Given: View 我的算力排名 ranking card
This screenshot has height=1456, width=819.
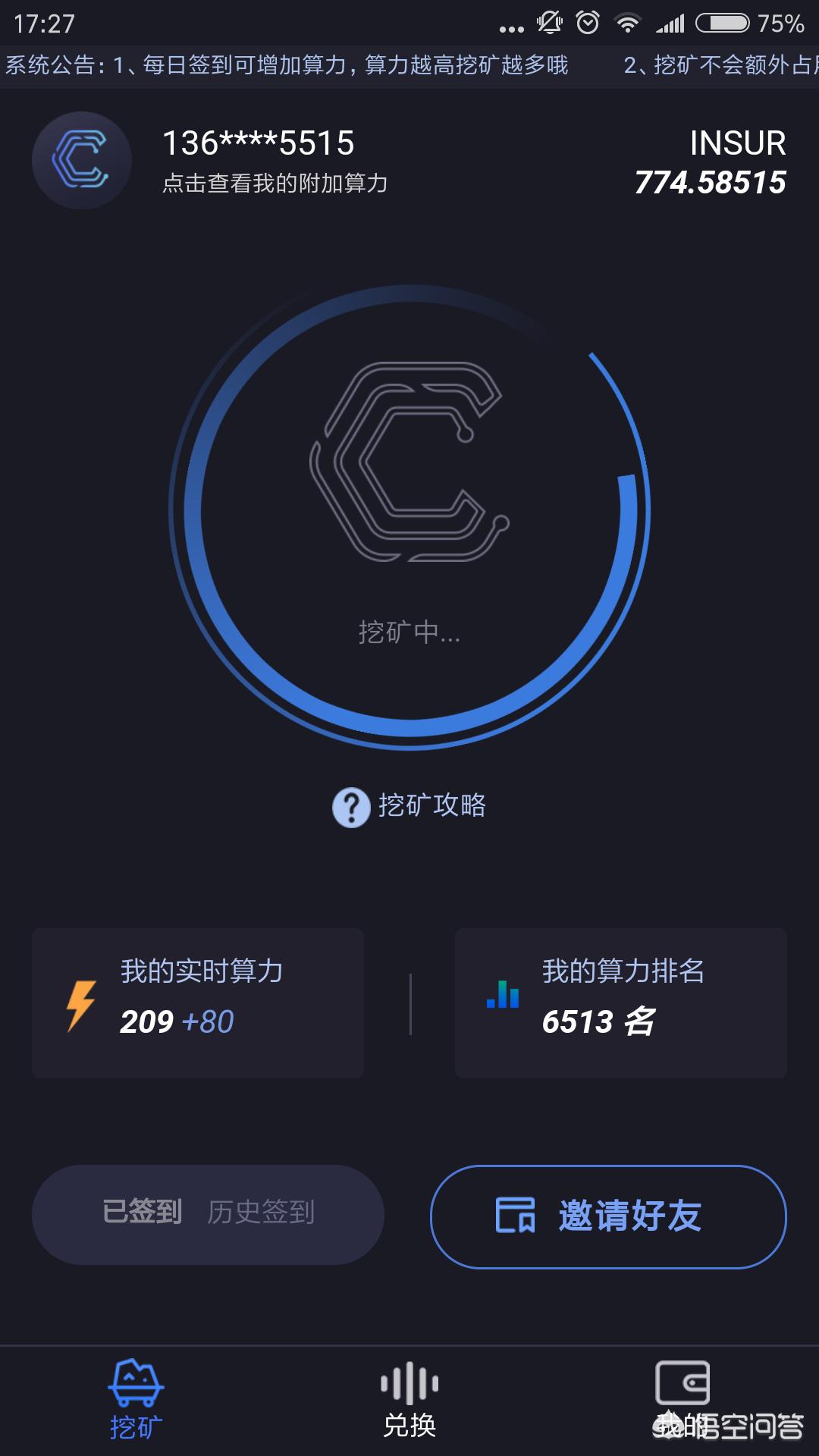Looking at the screenshot, I should 620,1003.
